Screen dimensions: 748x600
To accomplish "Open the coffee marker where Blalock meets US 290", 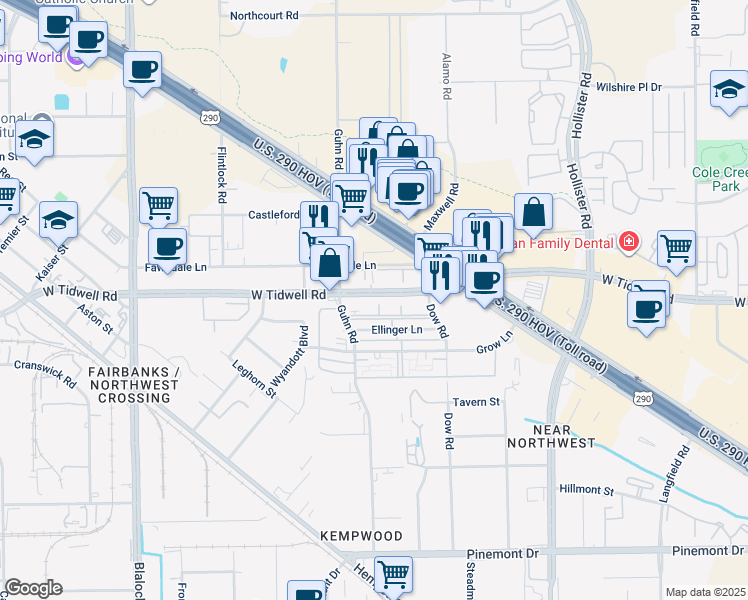I will [142, 73].
